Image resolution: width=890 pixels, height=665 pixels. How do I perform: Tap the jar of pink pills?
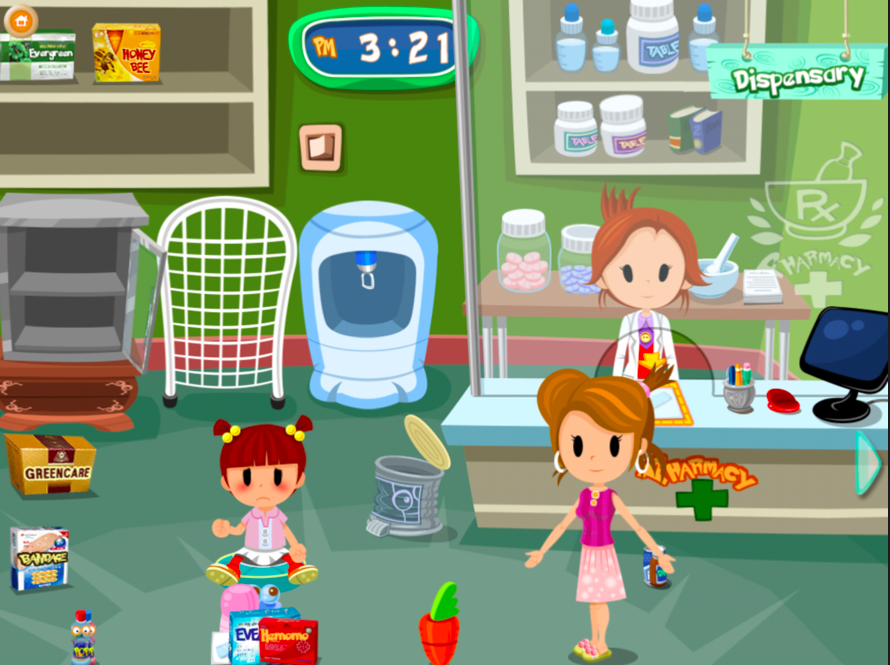click(524, 255)
